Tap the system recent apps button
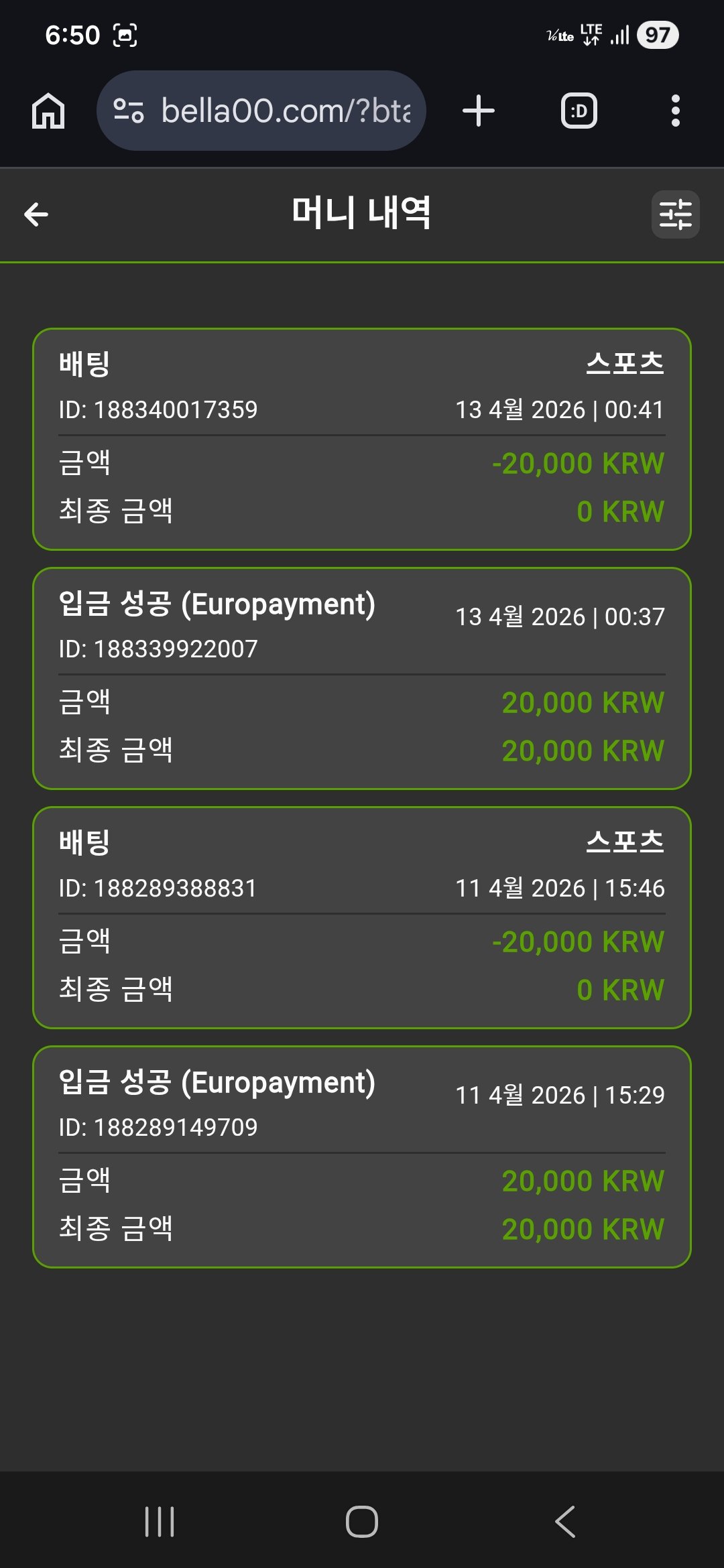 160,1521
